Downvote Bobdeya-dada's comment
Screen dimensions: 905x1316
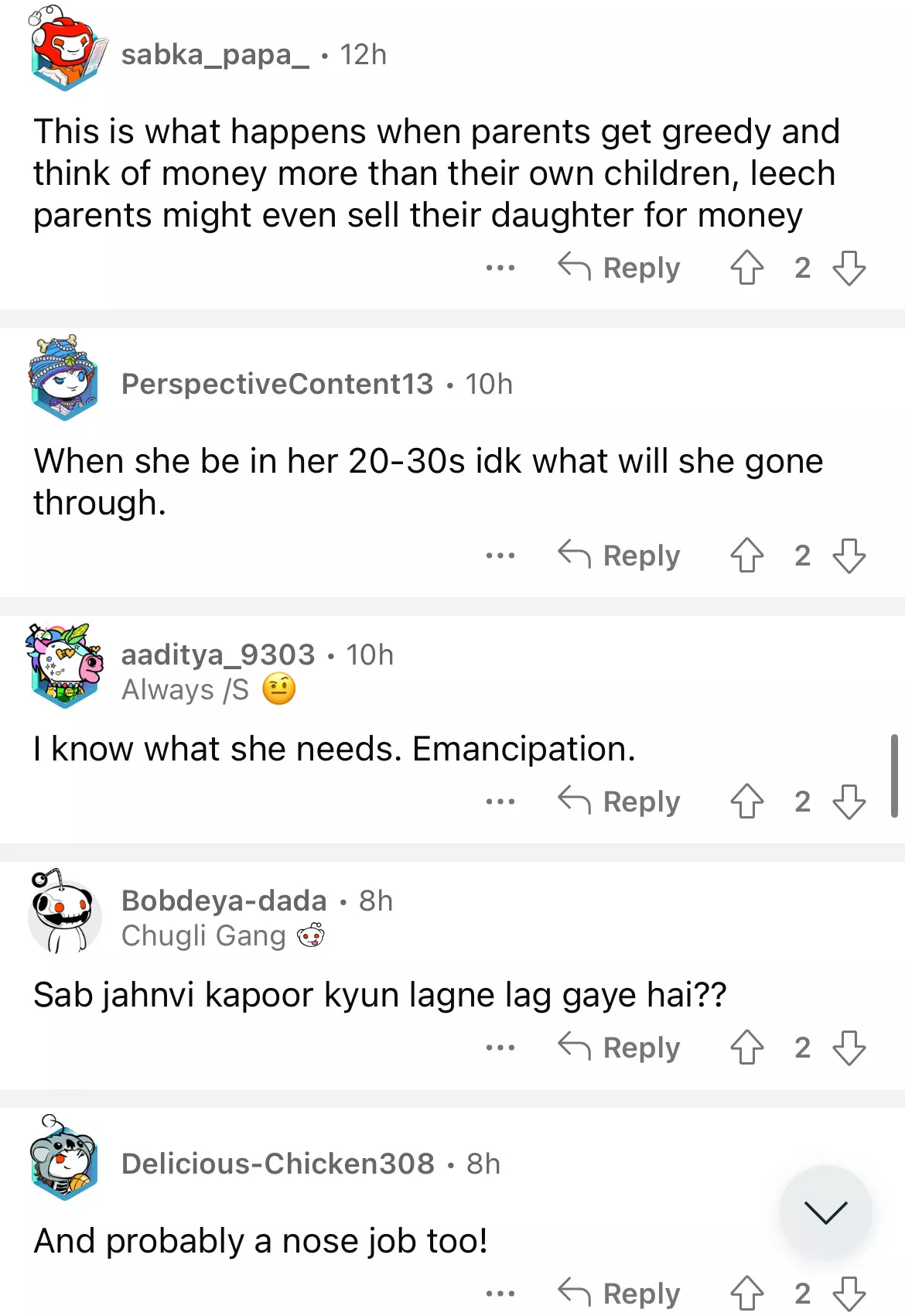849,1048
